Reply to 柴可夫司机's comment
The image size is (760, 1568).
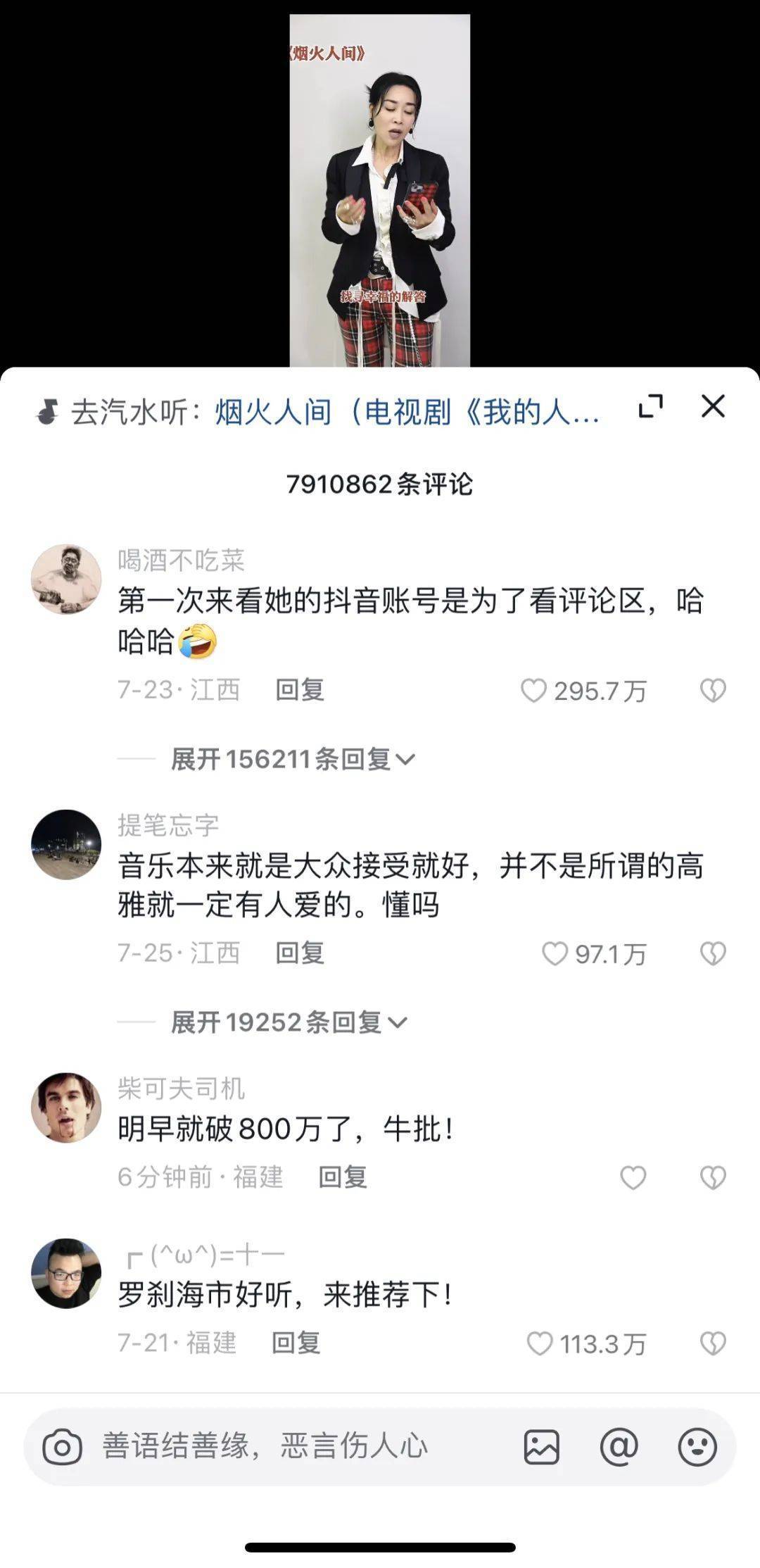(343, 1177)
